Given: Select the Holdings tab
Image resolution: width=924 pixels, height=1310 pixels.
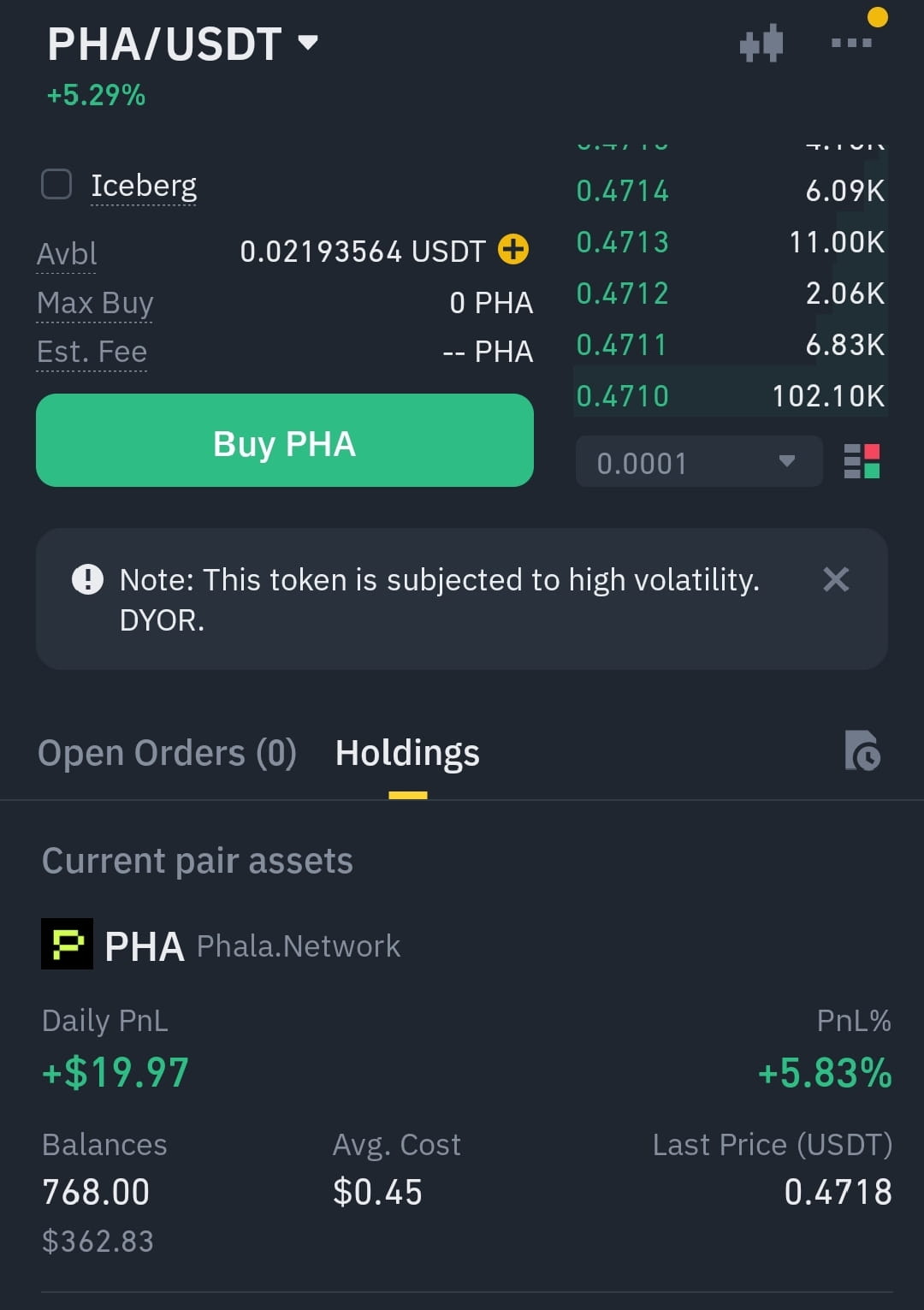Looking at the screenshot, I should pos(407,753).
